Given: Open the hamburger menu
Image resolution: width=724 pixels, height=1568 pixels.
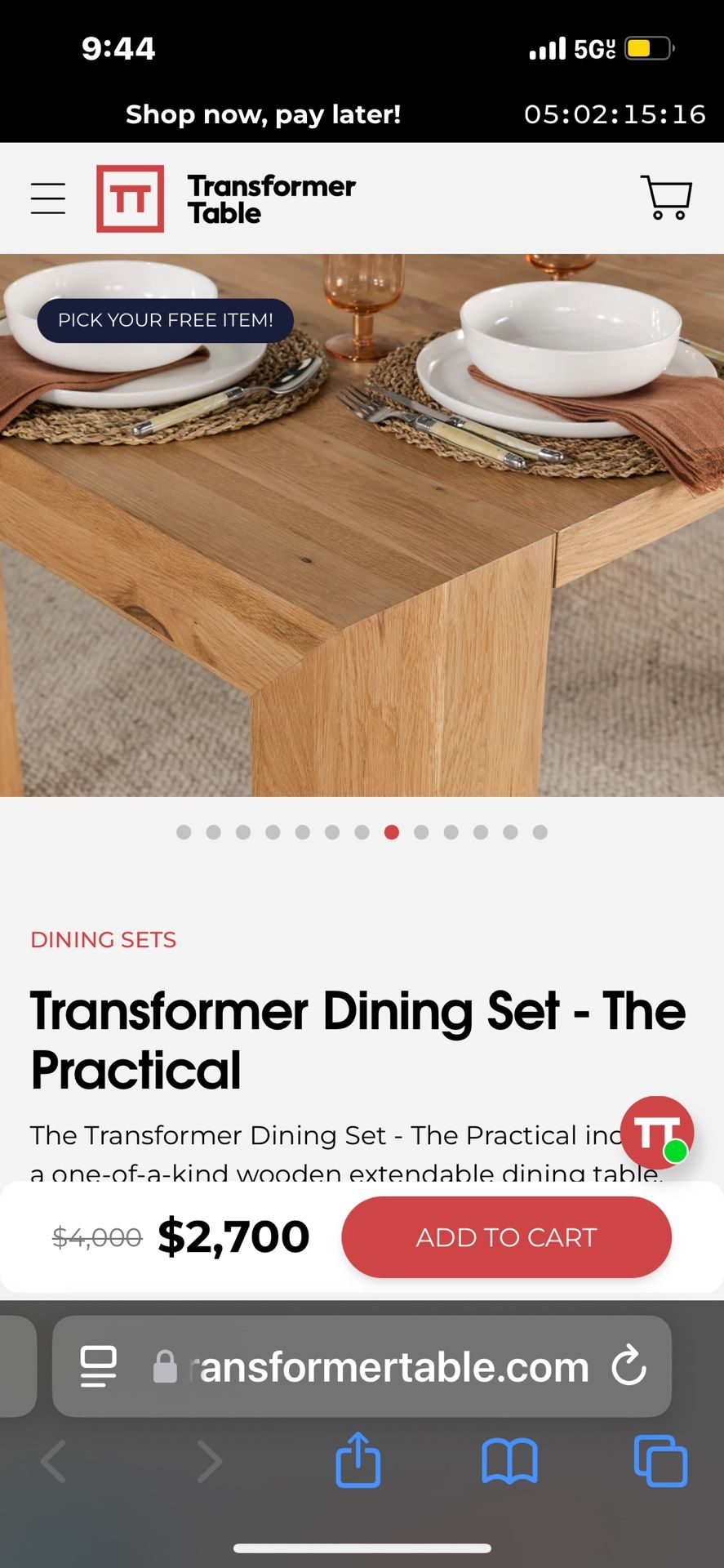Looking at the screenshot, I should [x=48, y=198].
